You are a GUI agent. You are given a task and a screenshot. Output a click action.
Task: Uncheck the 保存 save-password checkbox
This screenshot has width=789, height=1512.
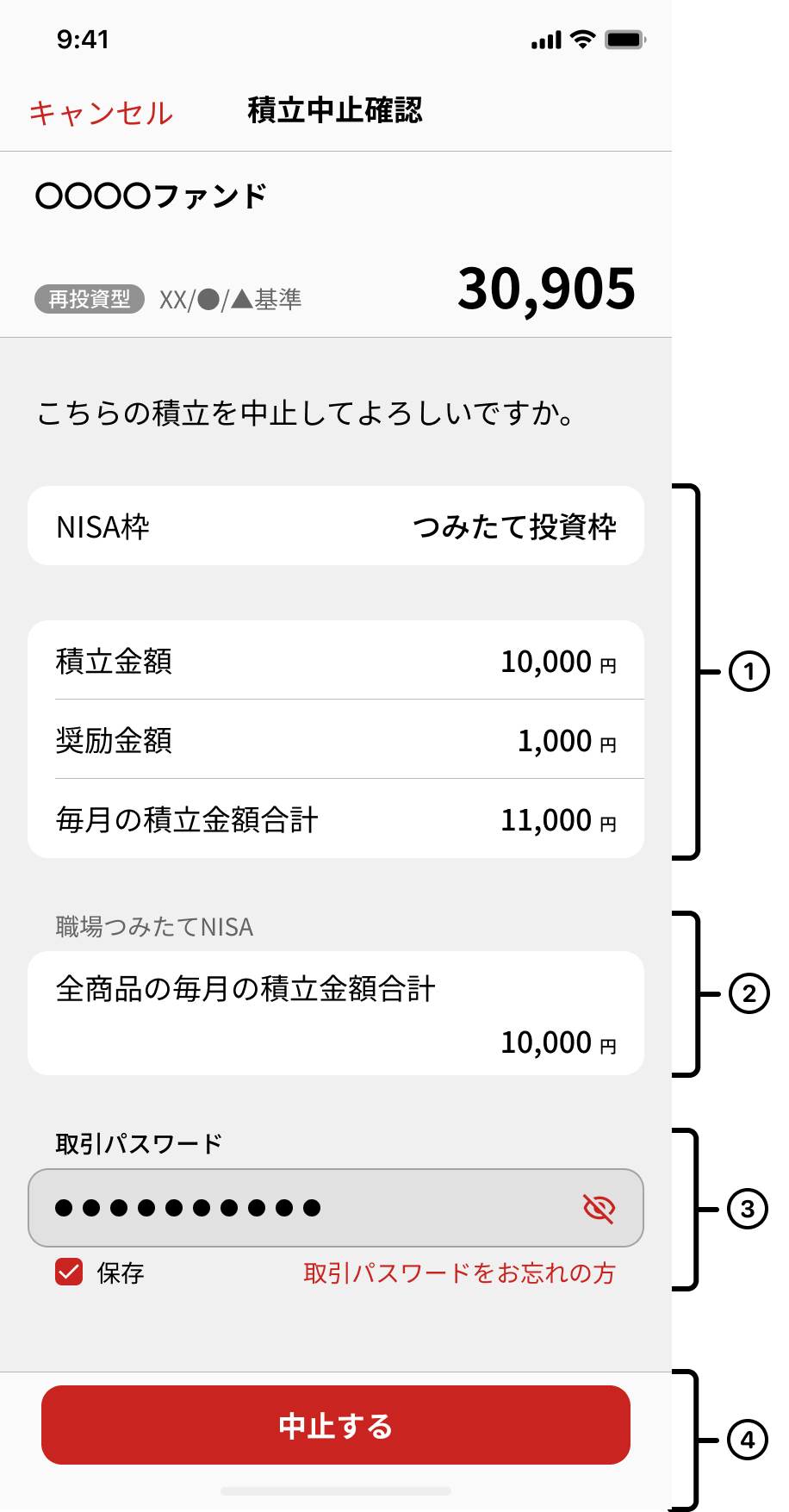click(67, 1272)
